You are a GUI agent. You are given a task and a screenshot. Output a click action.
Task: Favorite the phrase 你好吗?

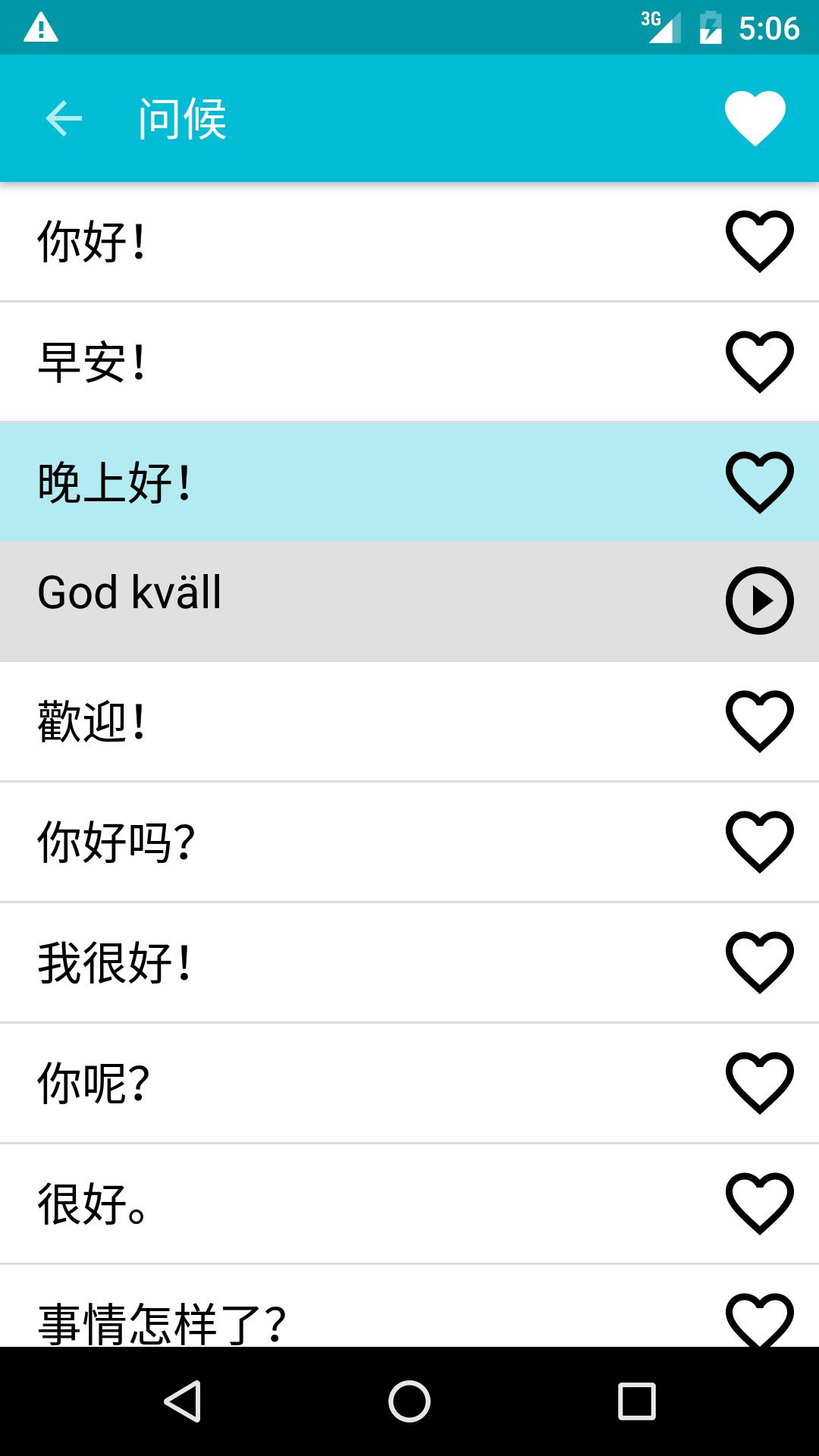tap(759, 842)
